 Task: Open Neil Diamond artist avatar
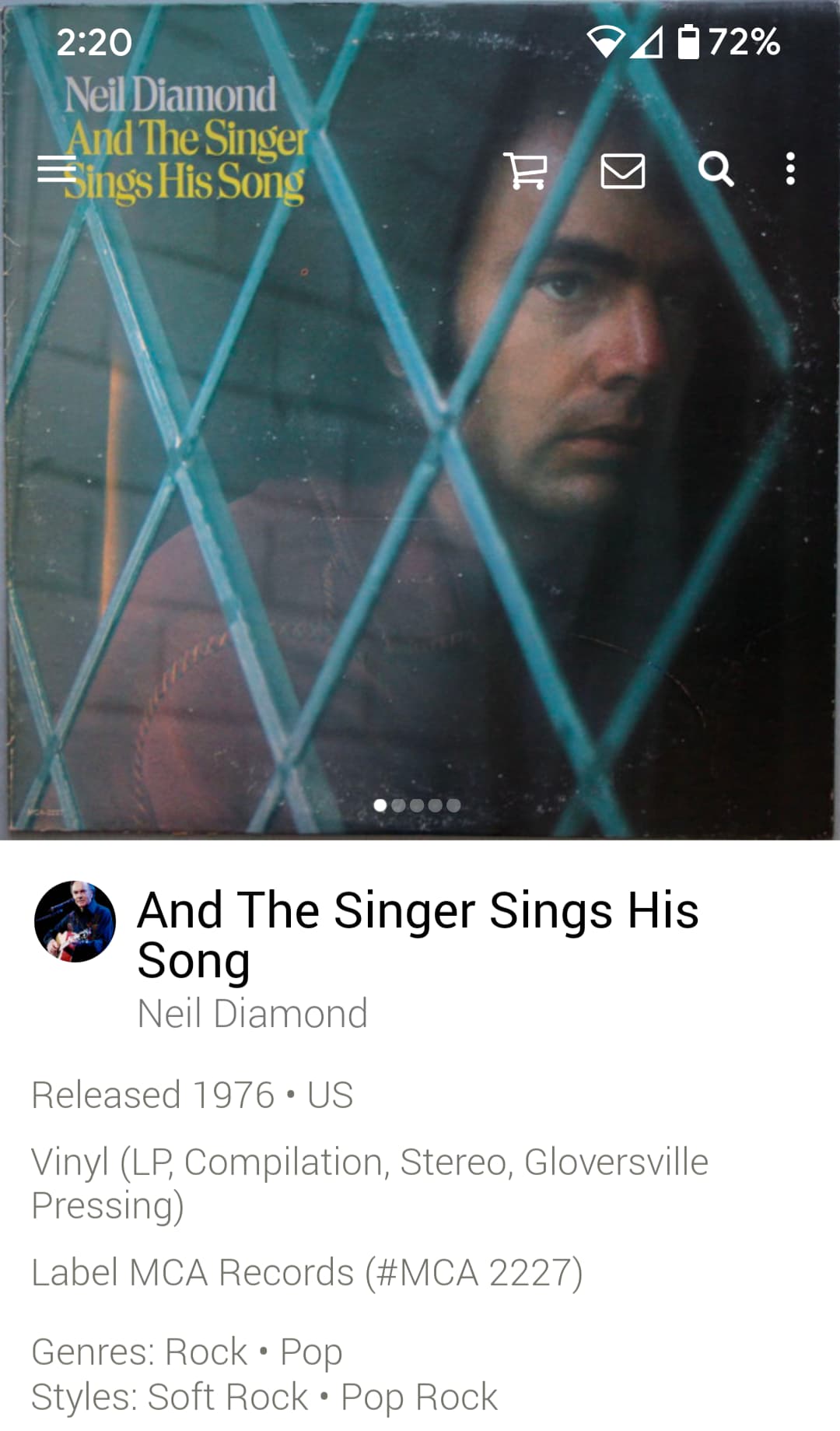[75, 921]
